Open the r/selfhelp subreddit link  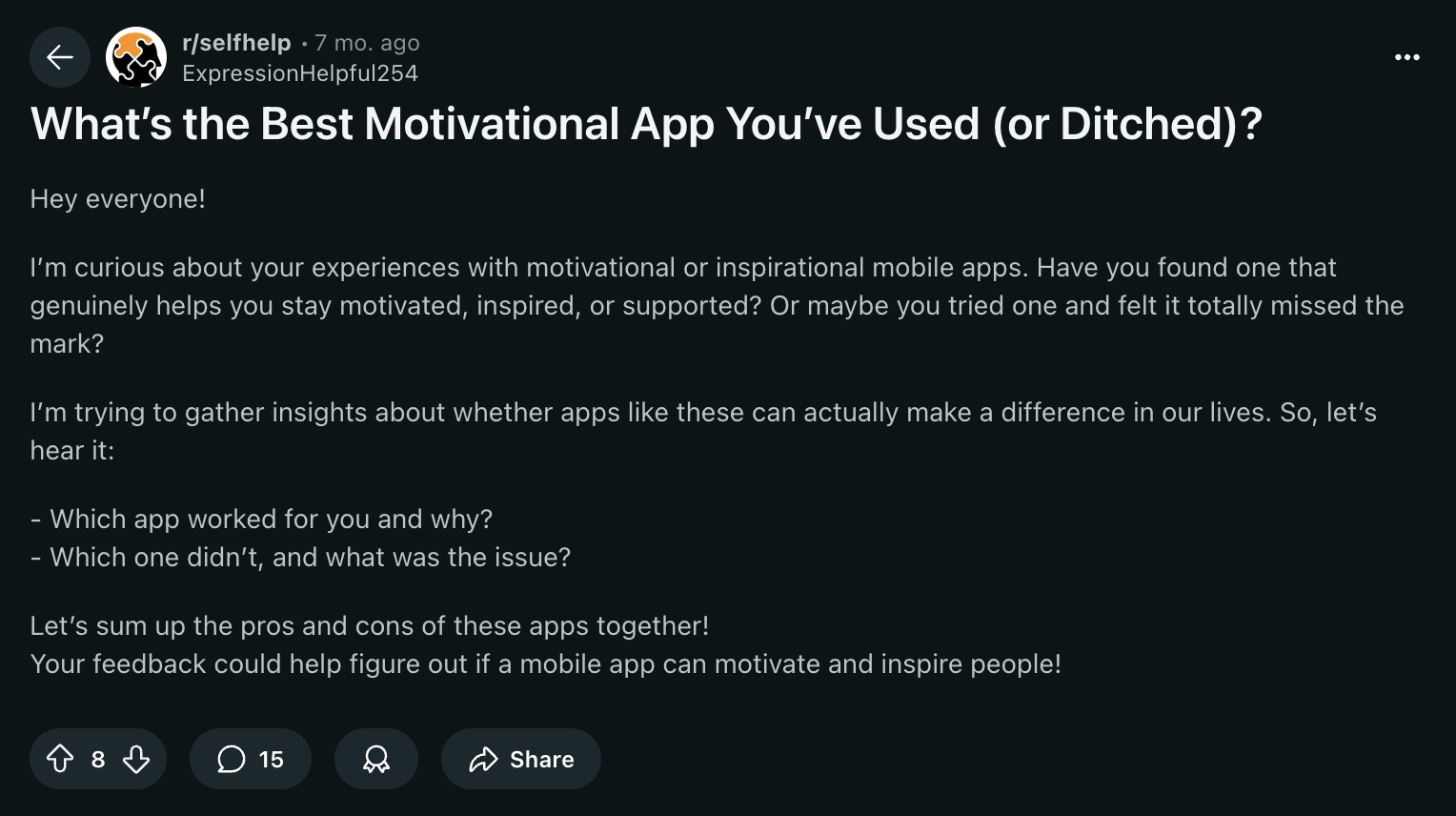coord(236,43)
